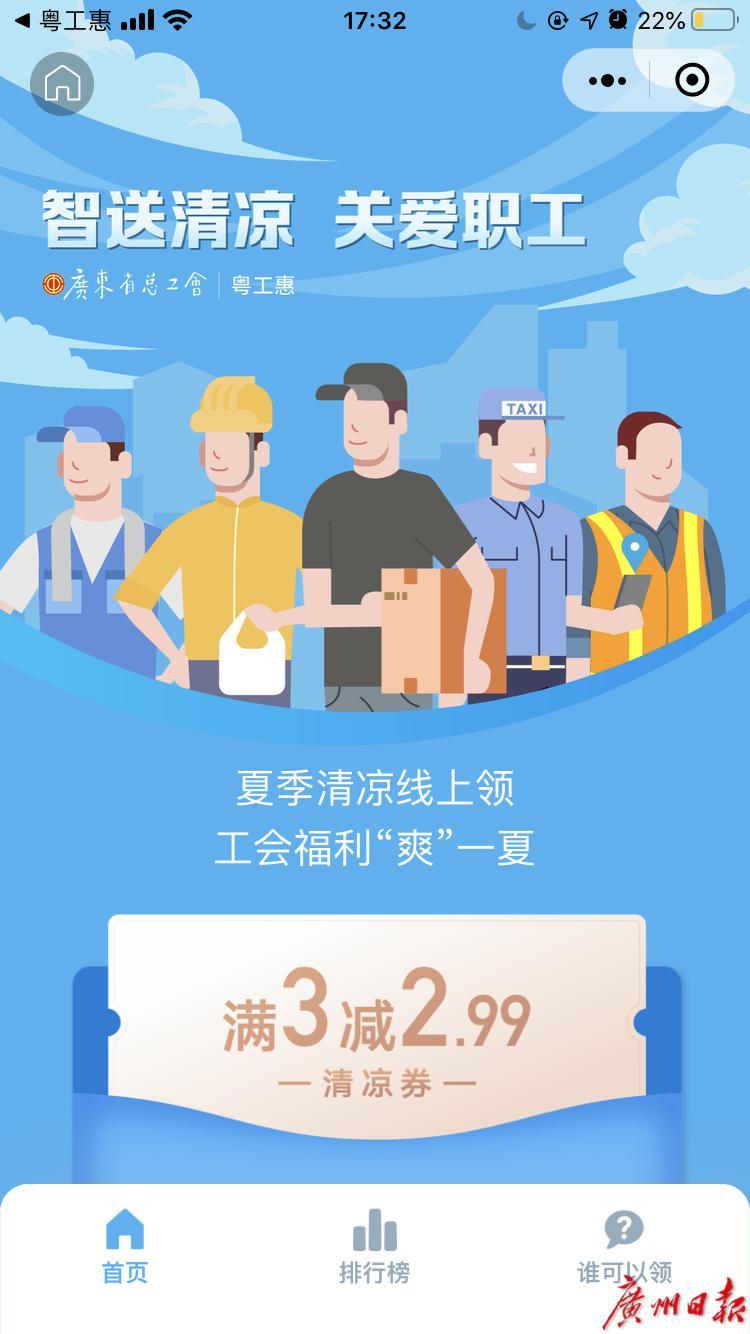
Task: Close the mini program via circle button
Action: click(692, 80)
